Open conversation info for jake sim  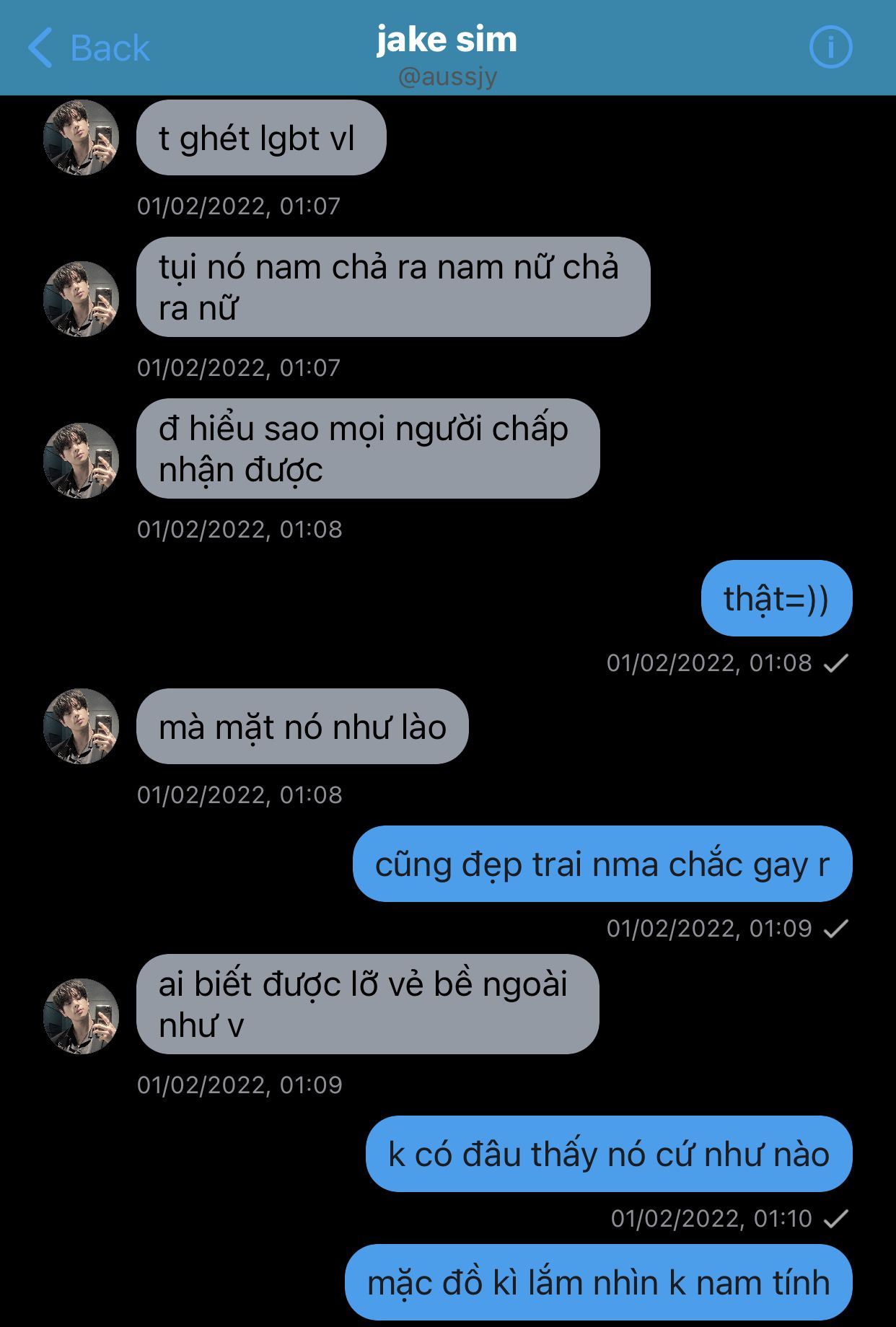[x=830, y=48]
